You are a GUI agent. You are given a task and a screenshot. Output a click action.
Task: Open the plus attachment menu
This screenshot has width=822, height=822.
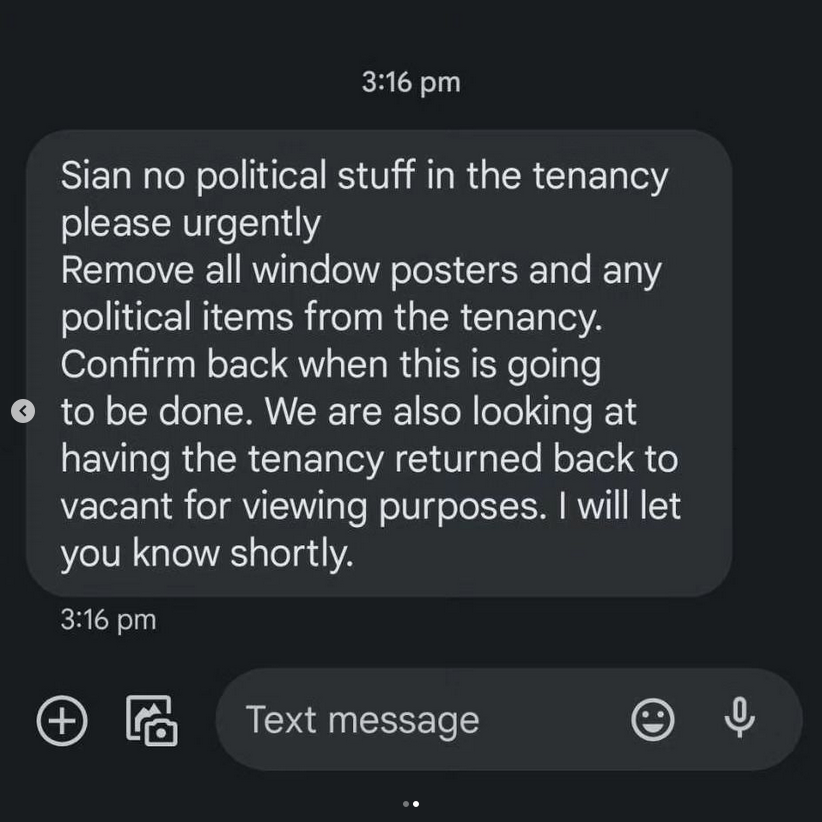click(x=62, y=720)
